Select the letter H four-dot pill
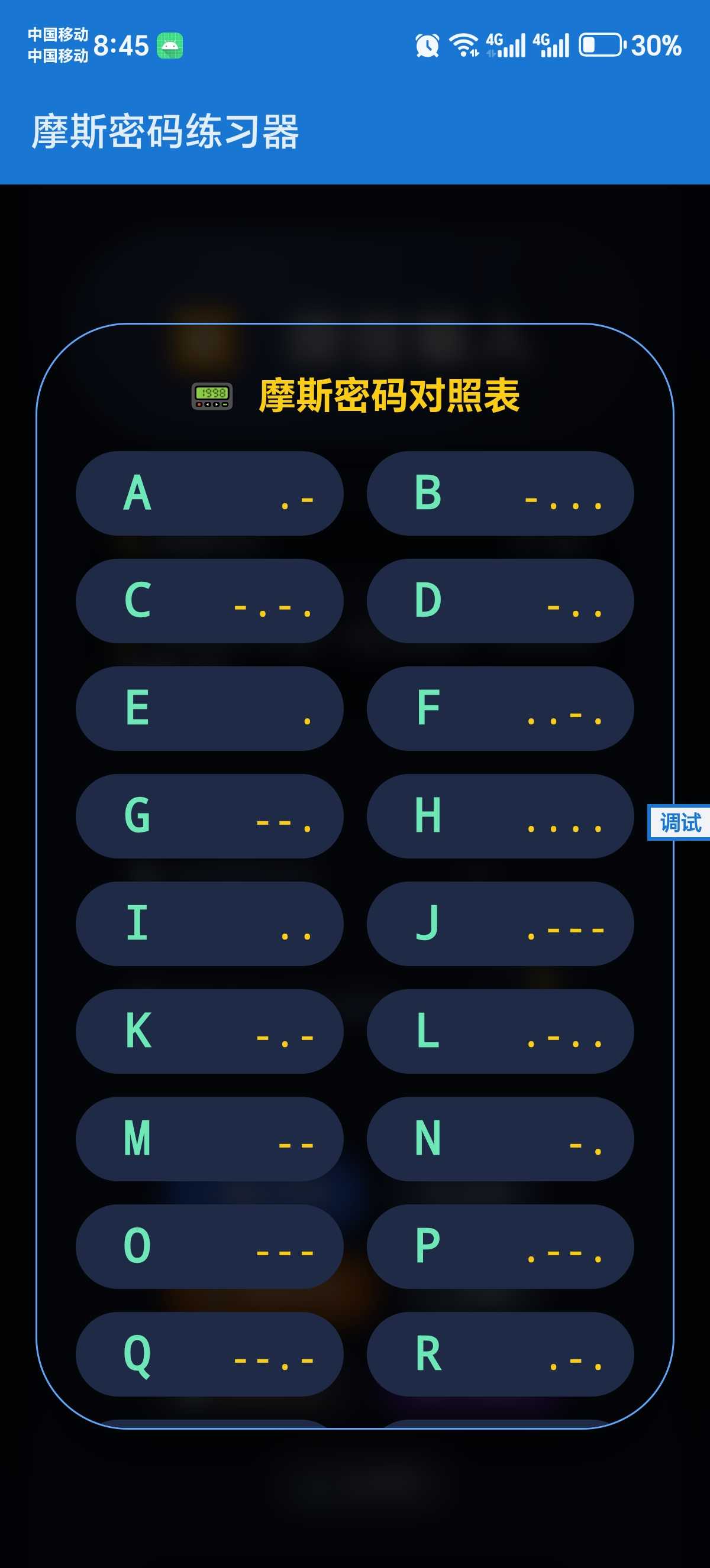Image resolution: width=710 pixels, height=1568 pixels. tap(500, 817)
